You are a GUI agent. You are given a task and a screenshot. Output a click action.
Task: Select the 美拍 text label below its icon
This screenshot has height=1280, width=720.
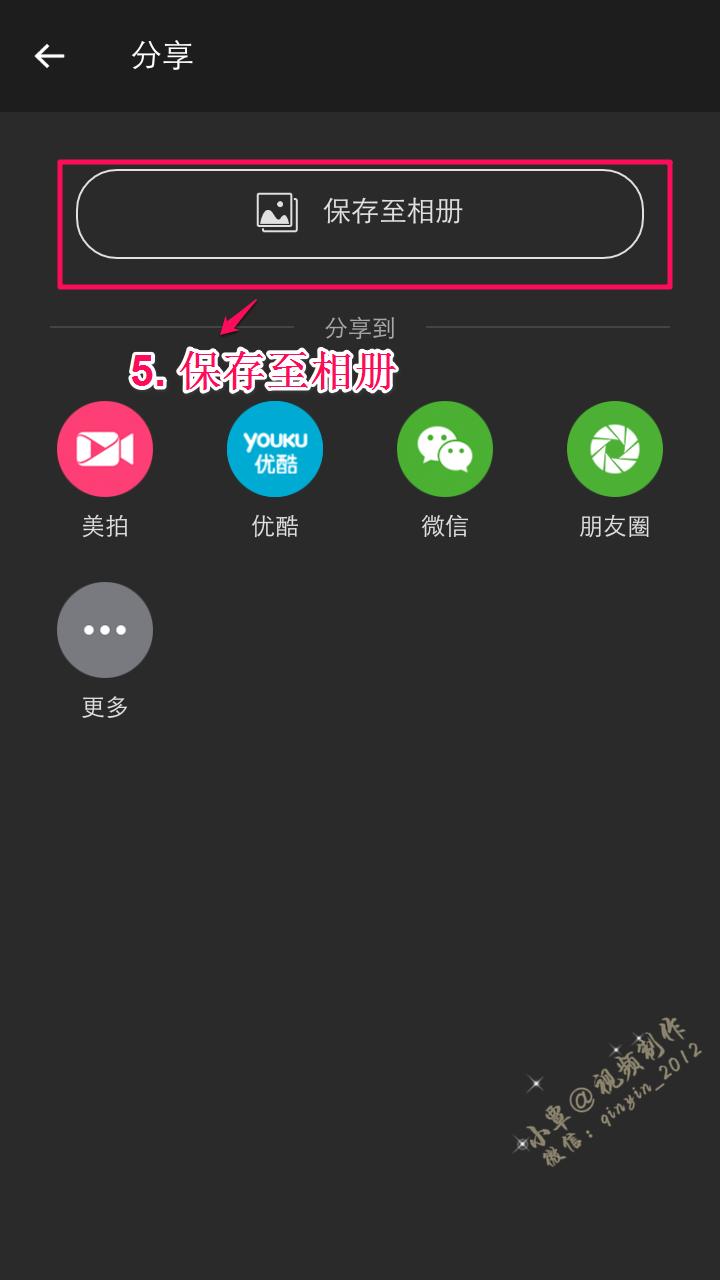[x=105, y=524]
